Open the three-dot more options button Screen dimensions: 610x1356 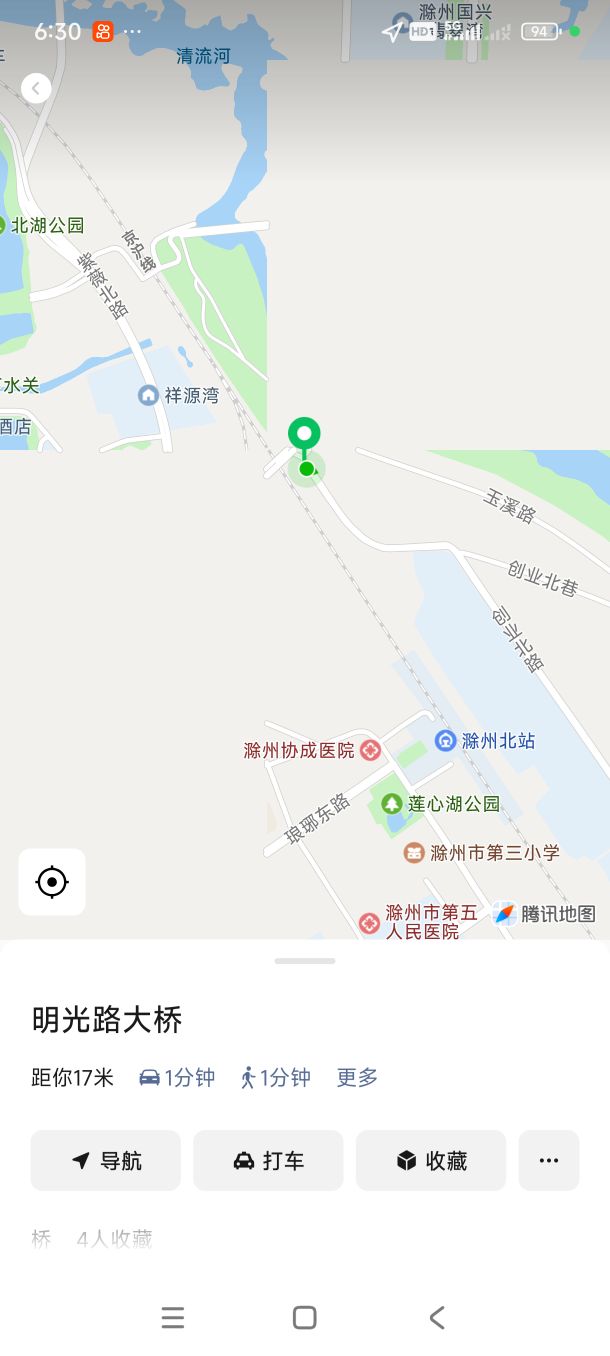click(x=548, y=1160)
